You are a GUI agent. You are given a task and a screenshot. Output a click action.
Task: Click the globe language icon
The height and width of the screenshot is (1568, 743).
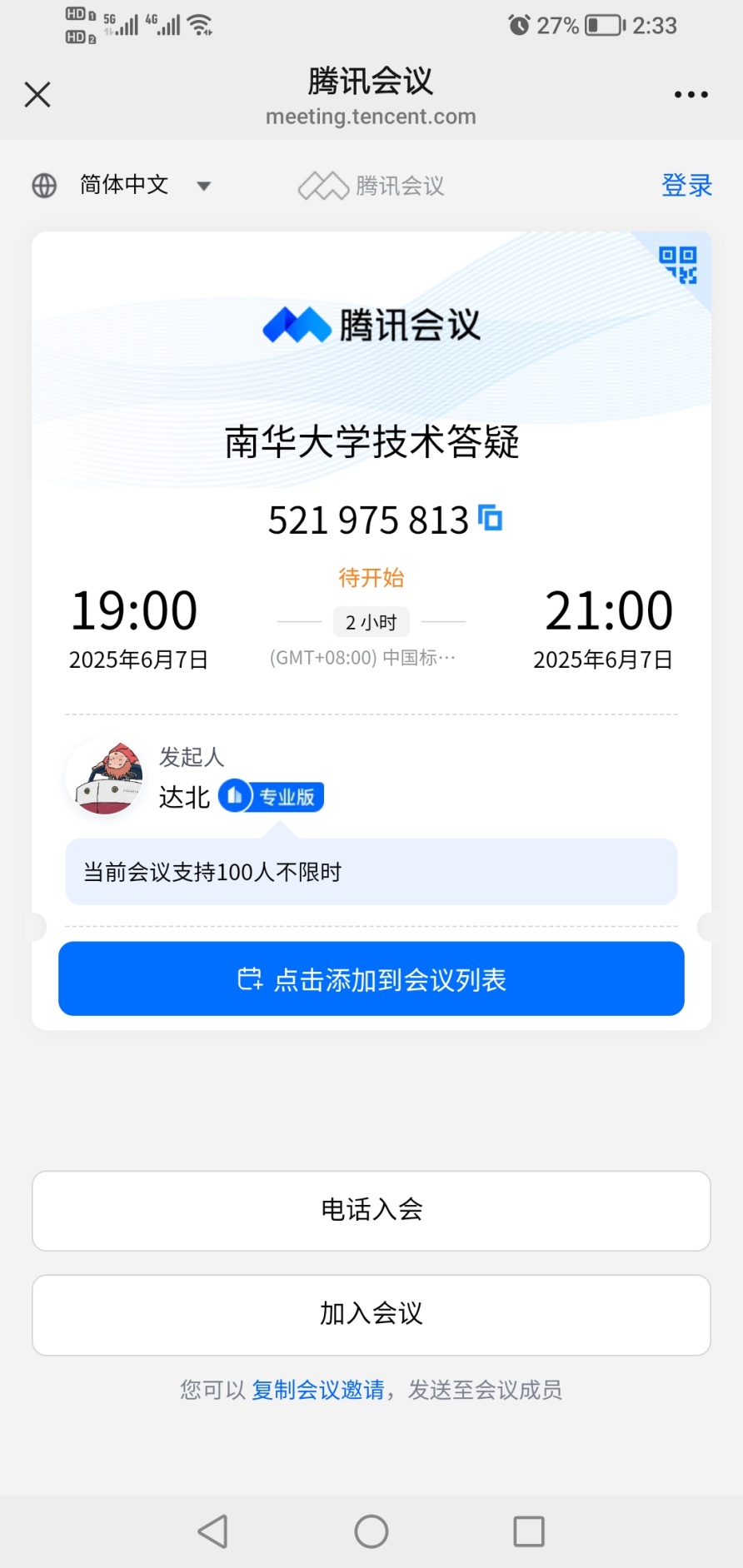43,186
